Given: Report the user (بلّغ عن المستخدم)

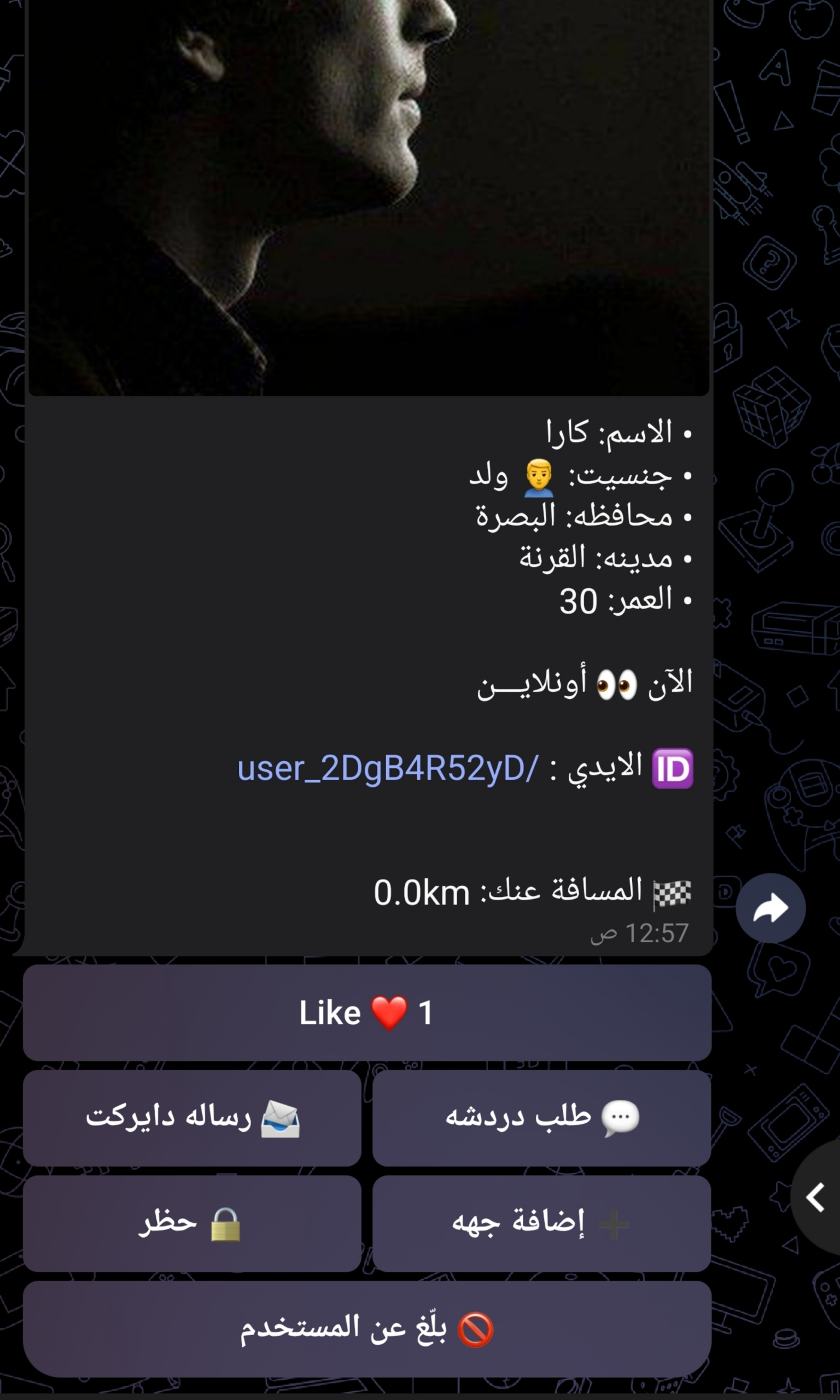Looking at the screenshot, I should tap(367, 1329).
